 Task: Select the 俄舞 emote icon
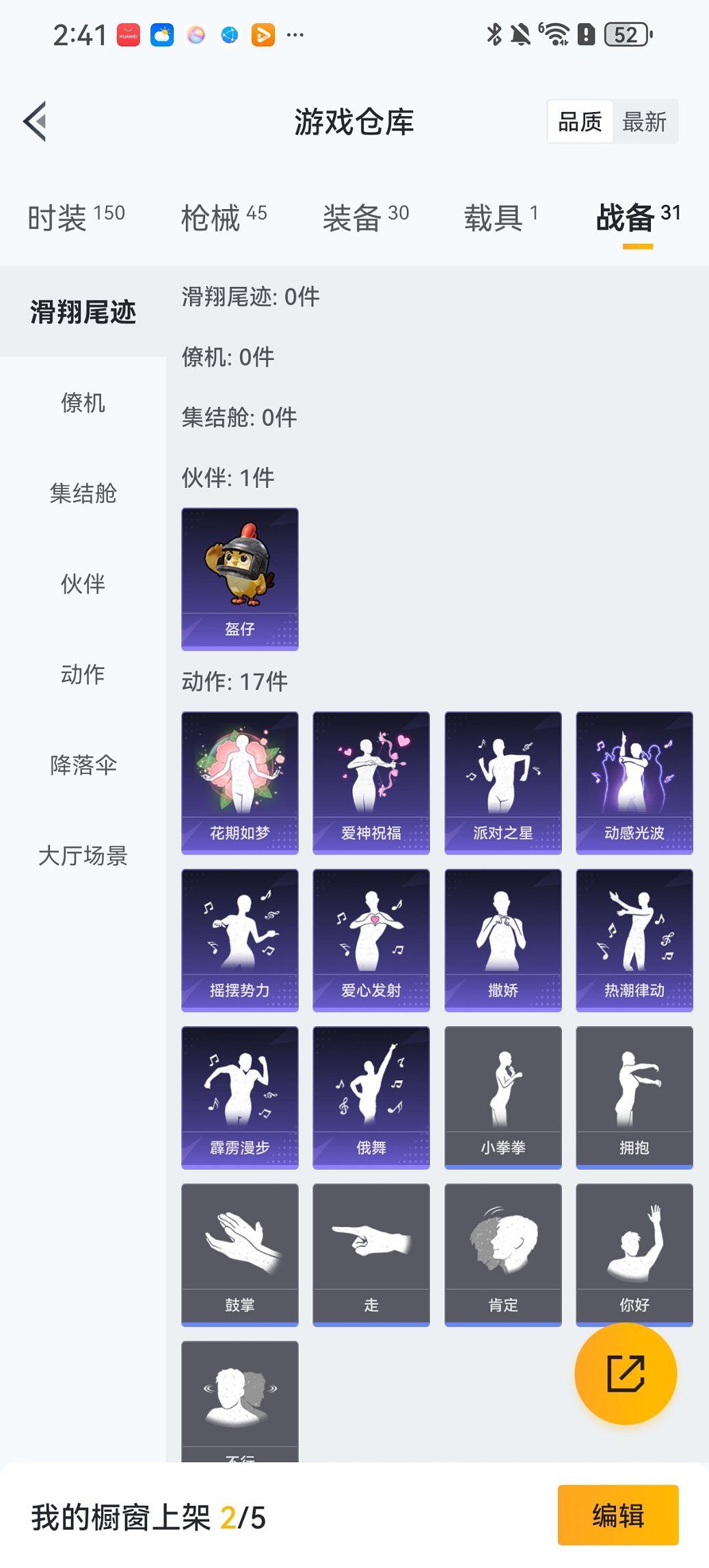[371, 1096]
